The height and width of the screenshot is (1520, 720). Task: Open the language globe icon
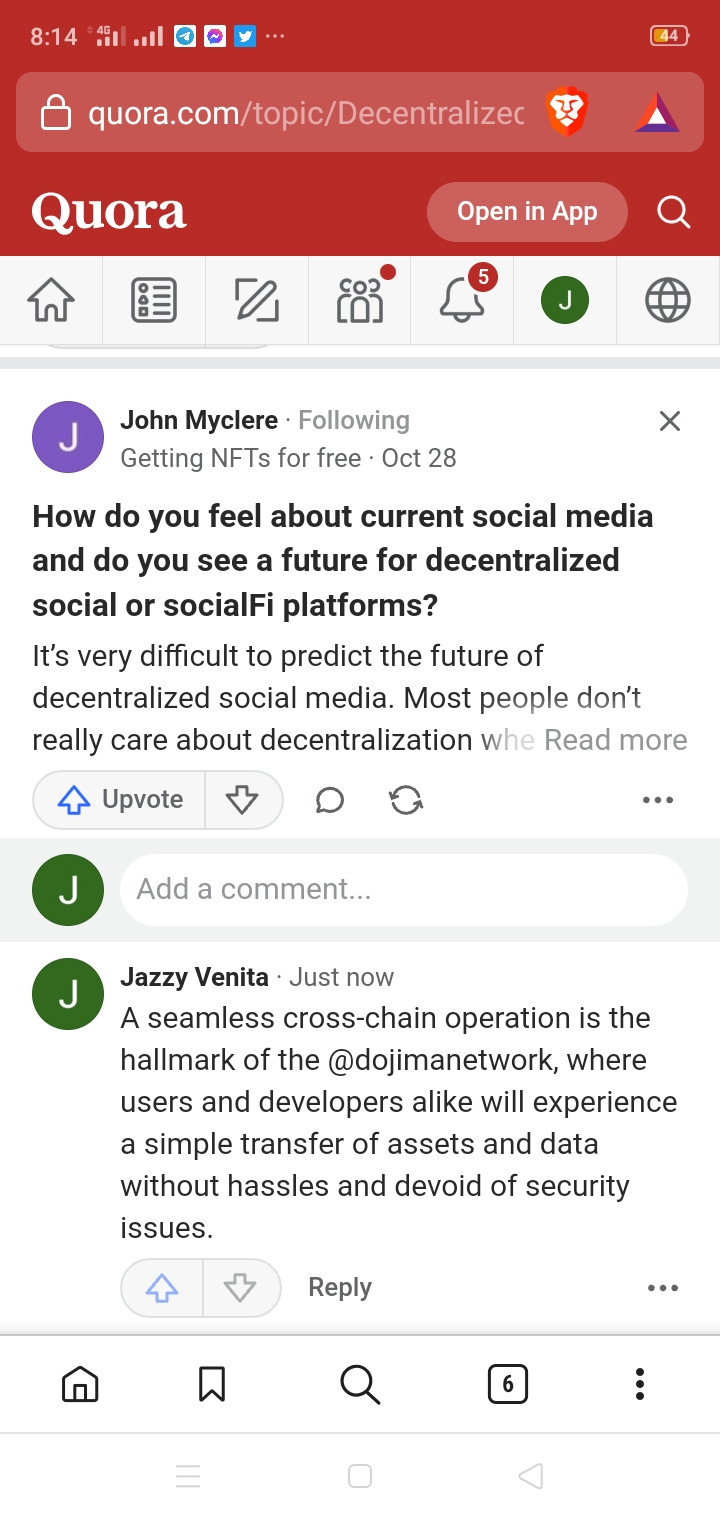tap(668, 300)
